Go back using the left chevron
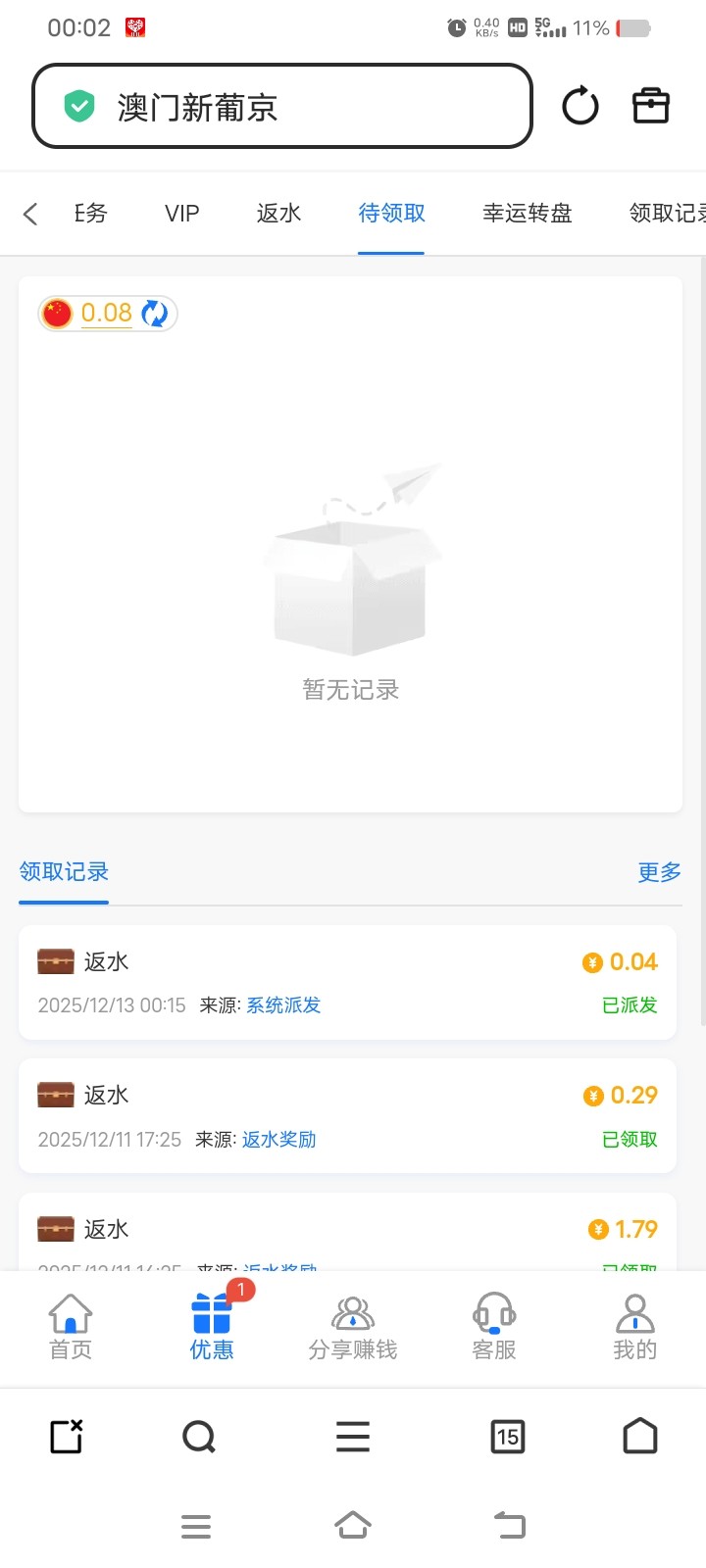The height and width of the screenshot is (1568, 706). click(30, 214)
